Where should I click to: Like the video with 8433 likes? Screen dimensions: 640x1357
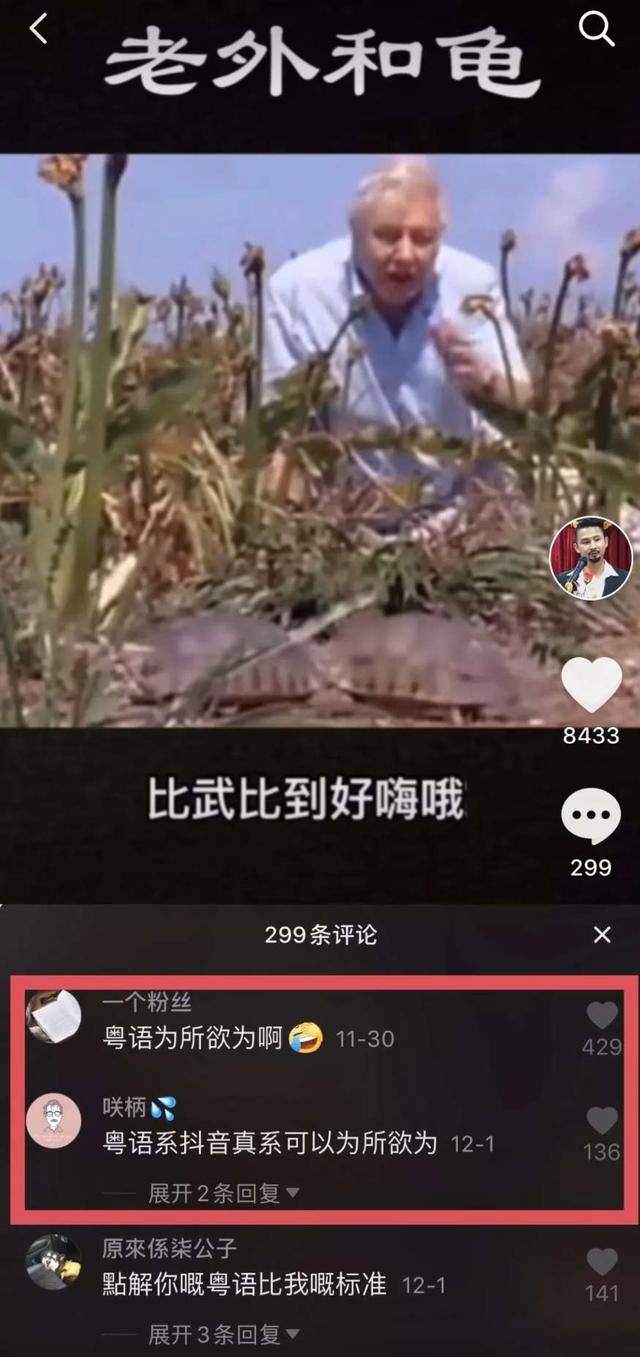pos(591,686)
